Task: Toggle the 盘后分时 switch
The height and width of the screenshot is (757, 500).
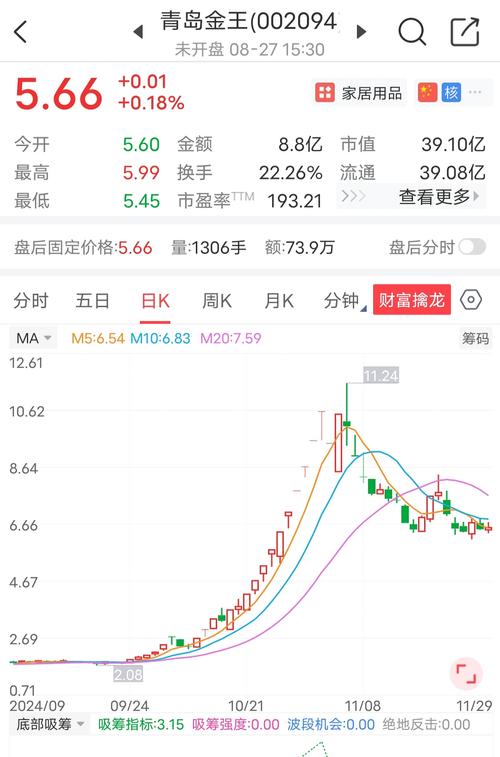Action: pyautogui.click(x=472, y=247)
